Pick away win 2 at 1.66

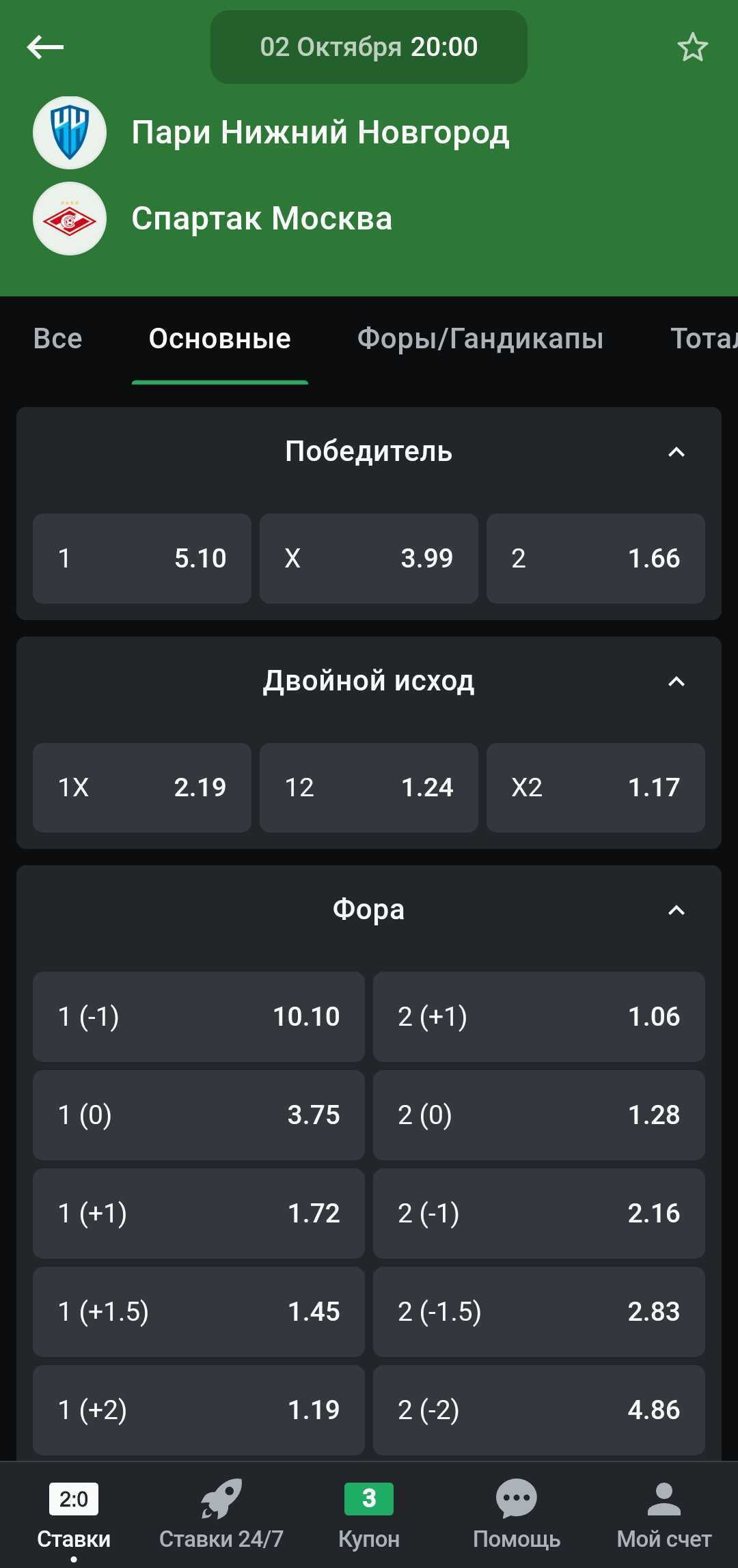(595, 559)
